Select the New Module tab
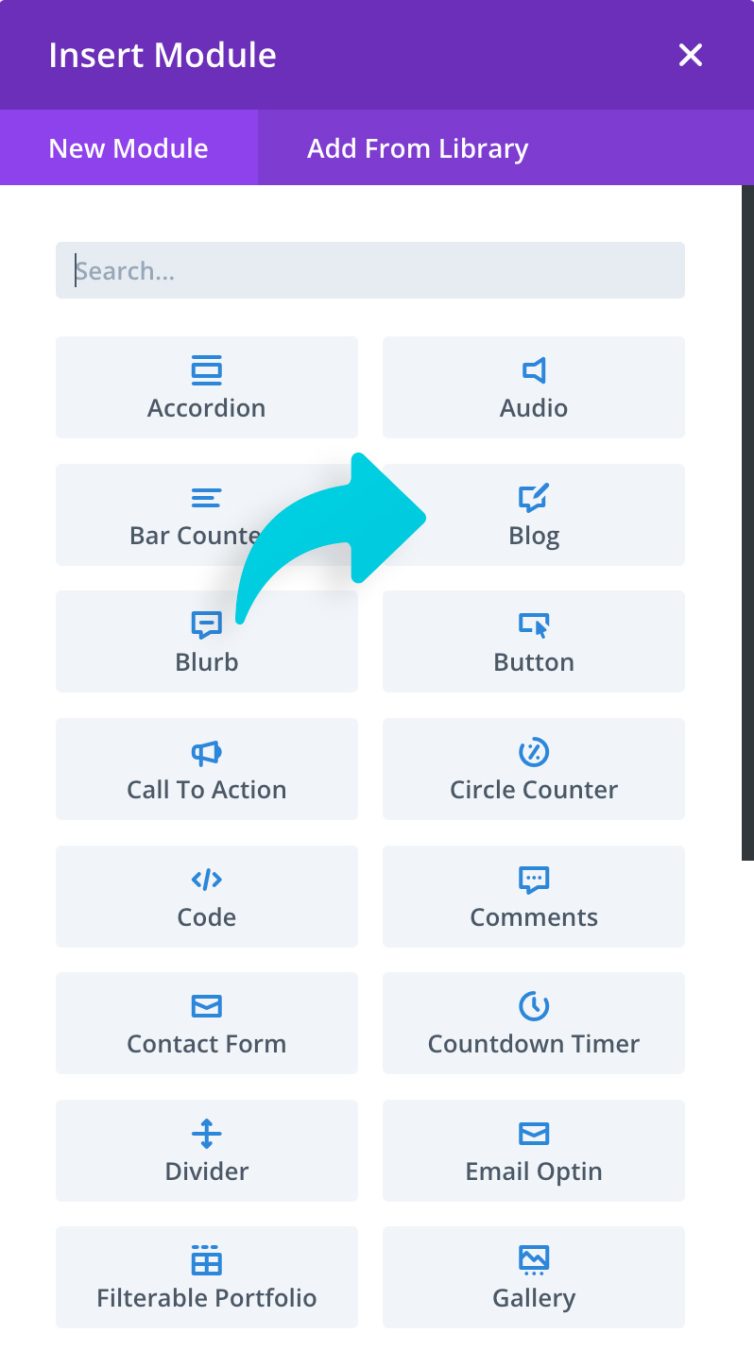The width and height of the screenshot is (754, 1351). click(128, 149)
